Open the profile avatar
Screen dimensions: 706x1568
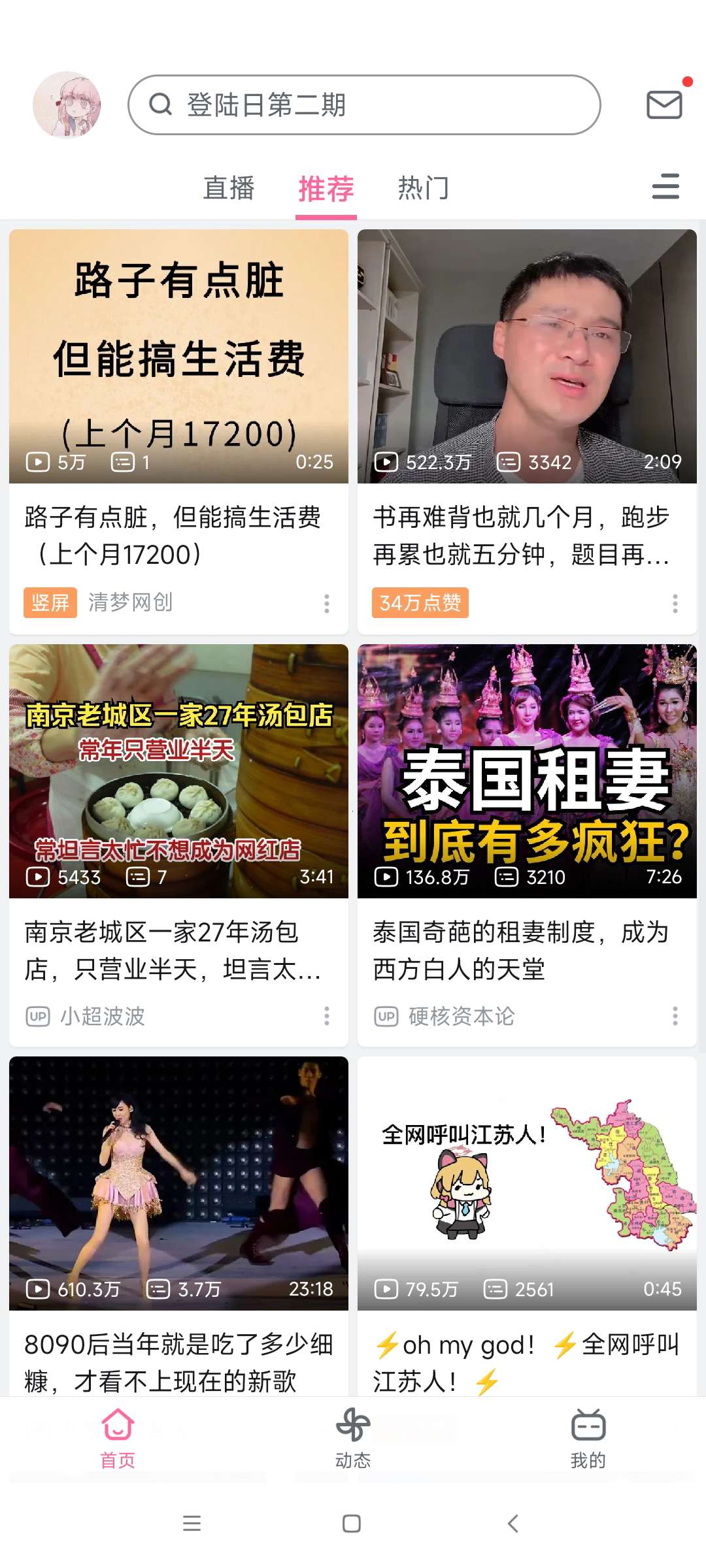pyautogui.click(x=67, y=105)
